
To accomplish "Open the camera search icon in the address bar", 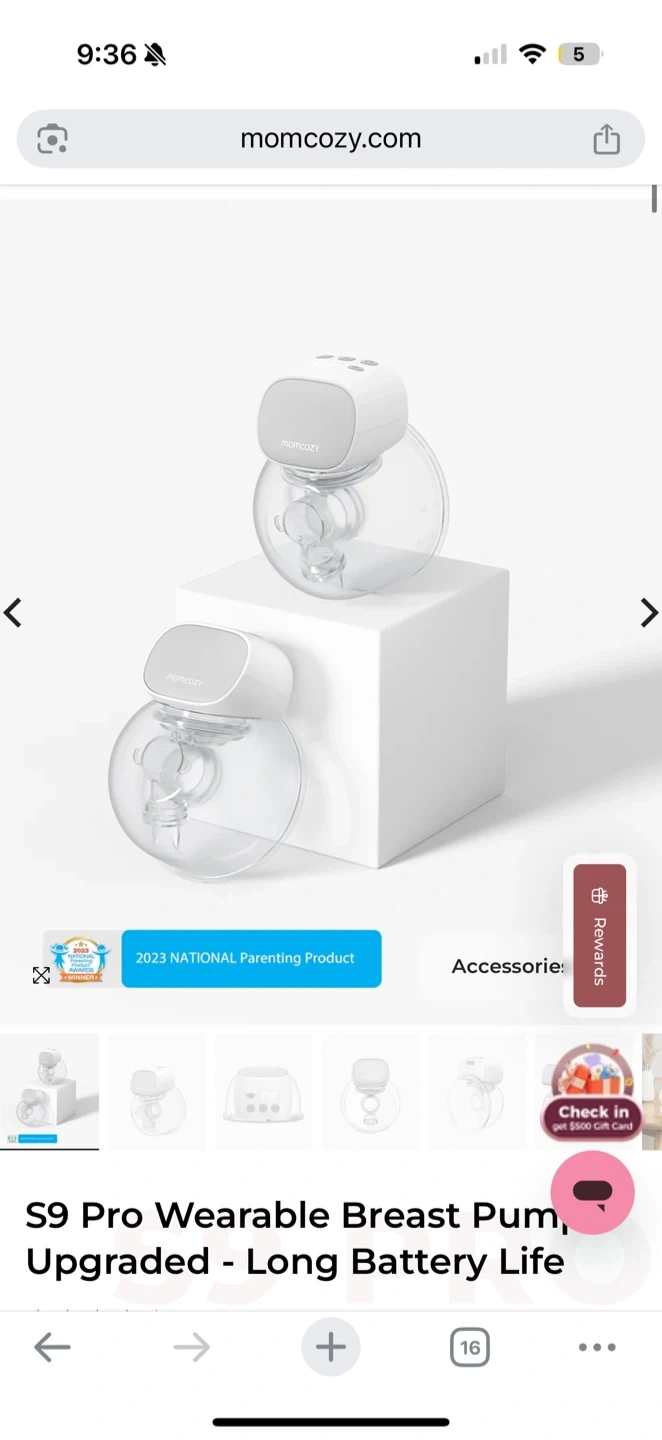I will [x=52, y=139].
